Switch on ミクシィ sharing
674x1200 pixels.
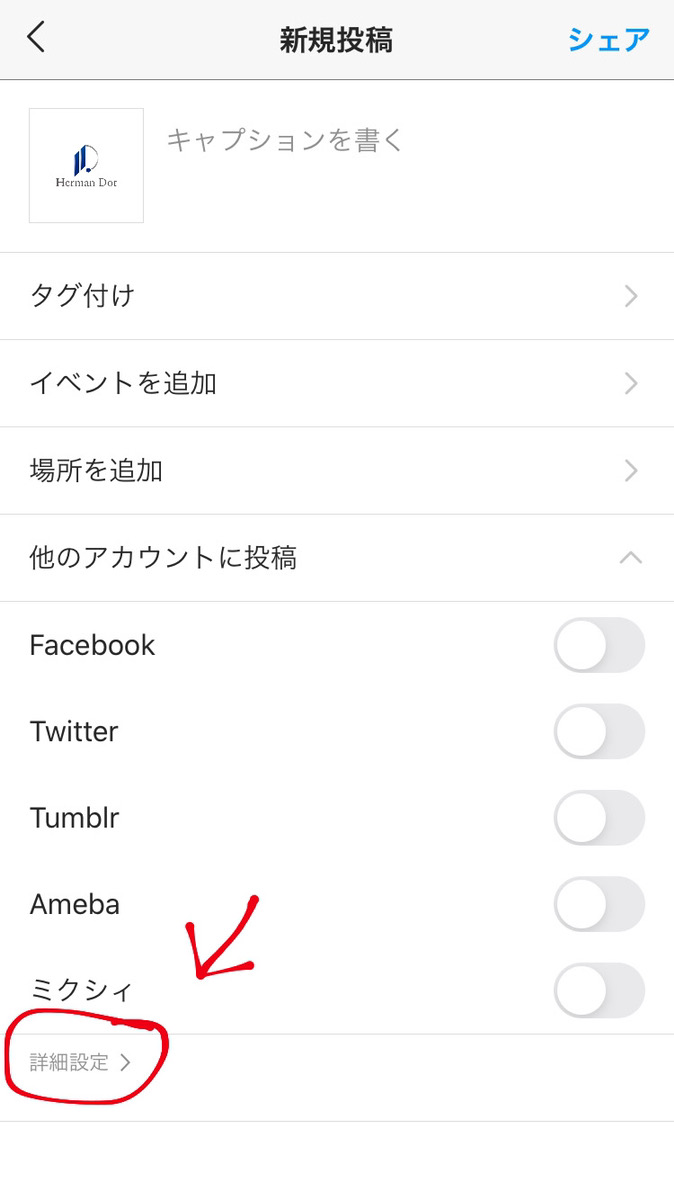(x=599, y=990)
